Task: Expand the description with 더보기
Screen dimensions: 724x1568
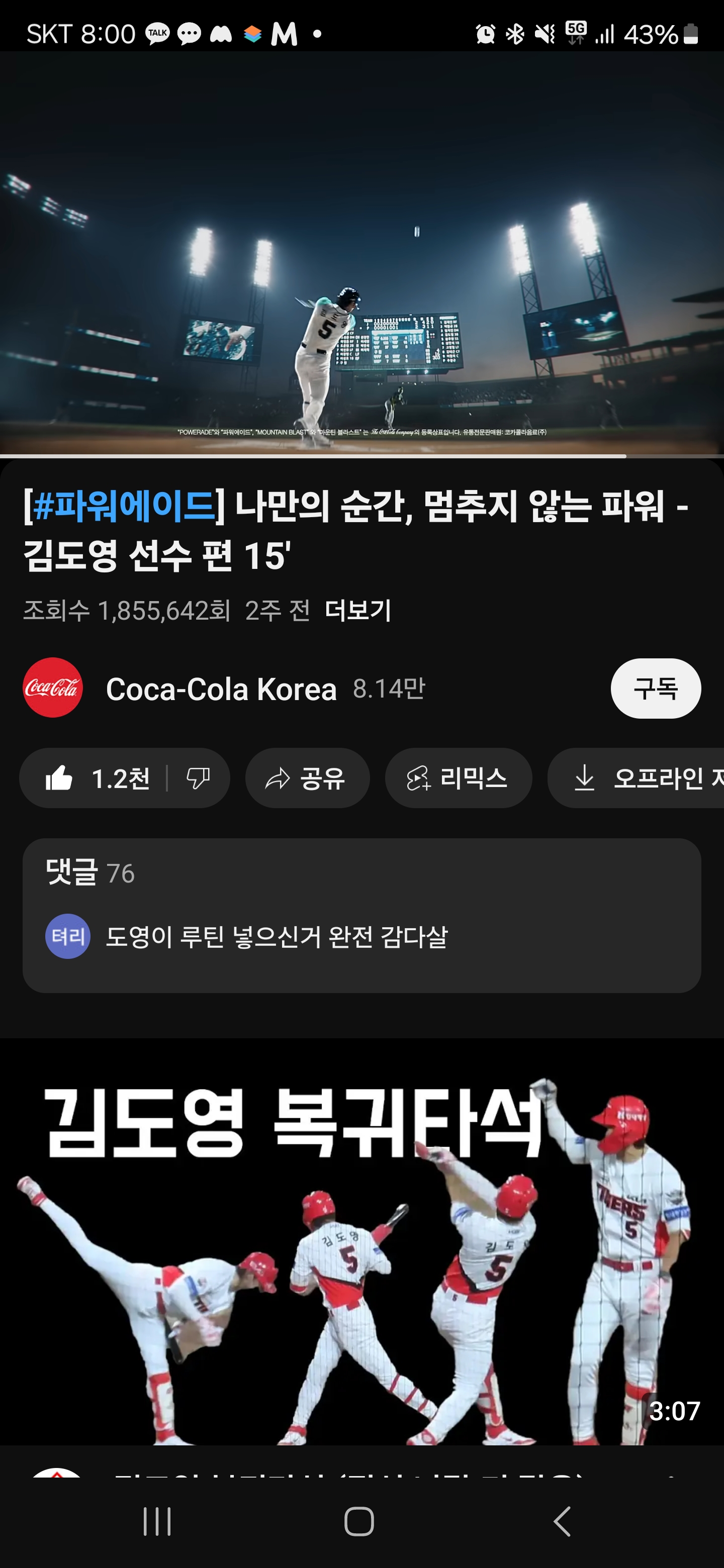Action: (x=357, y=610)
